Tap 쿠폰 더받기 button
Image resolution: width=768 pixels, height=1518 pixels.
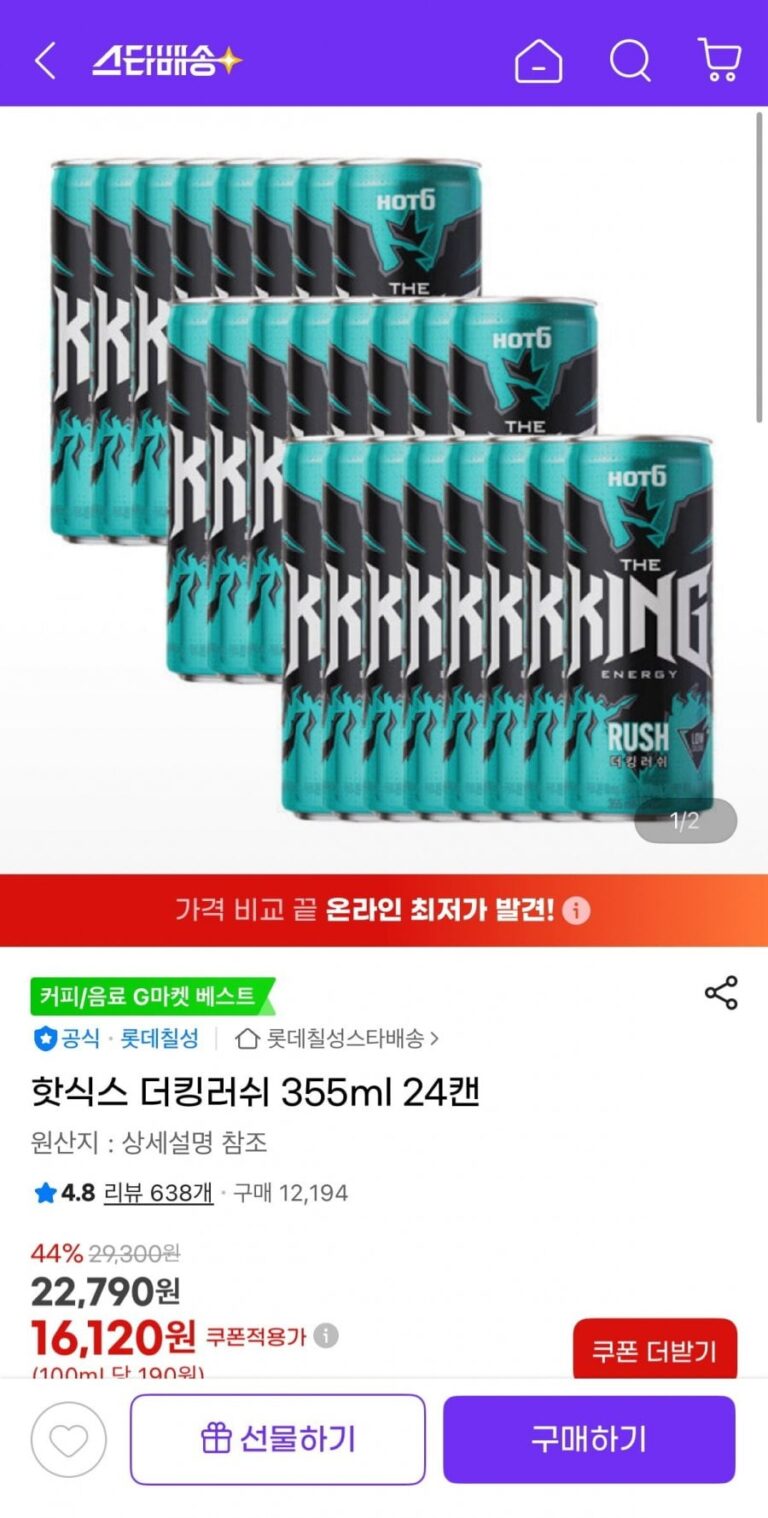click(x=654, y=1352)
